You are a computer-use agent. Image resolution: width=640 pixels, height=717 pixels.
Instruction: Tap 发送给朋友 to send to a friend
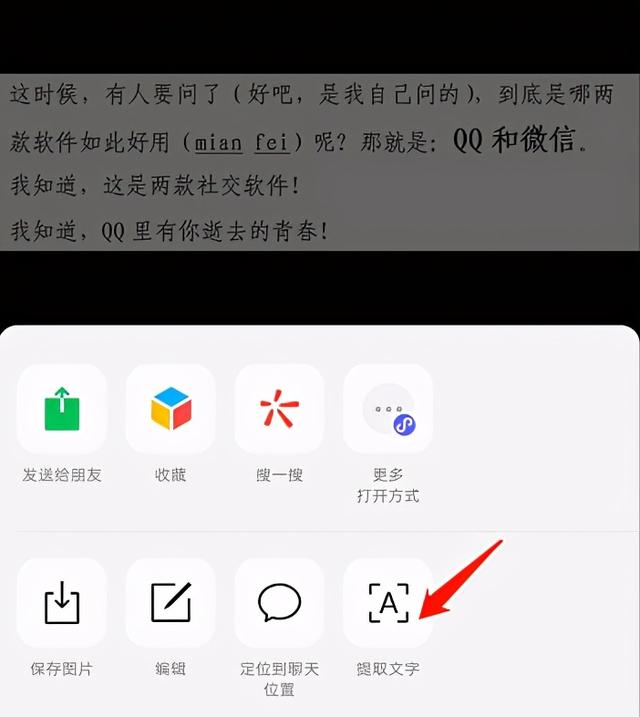coord(62,408)
